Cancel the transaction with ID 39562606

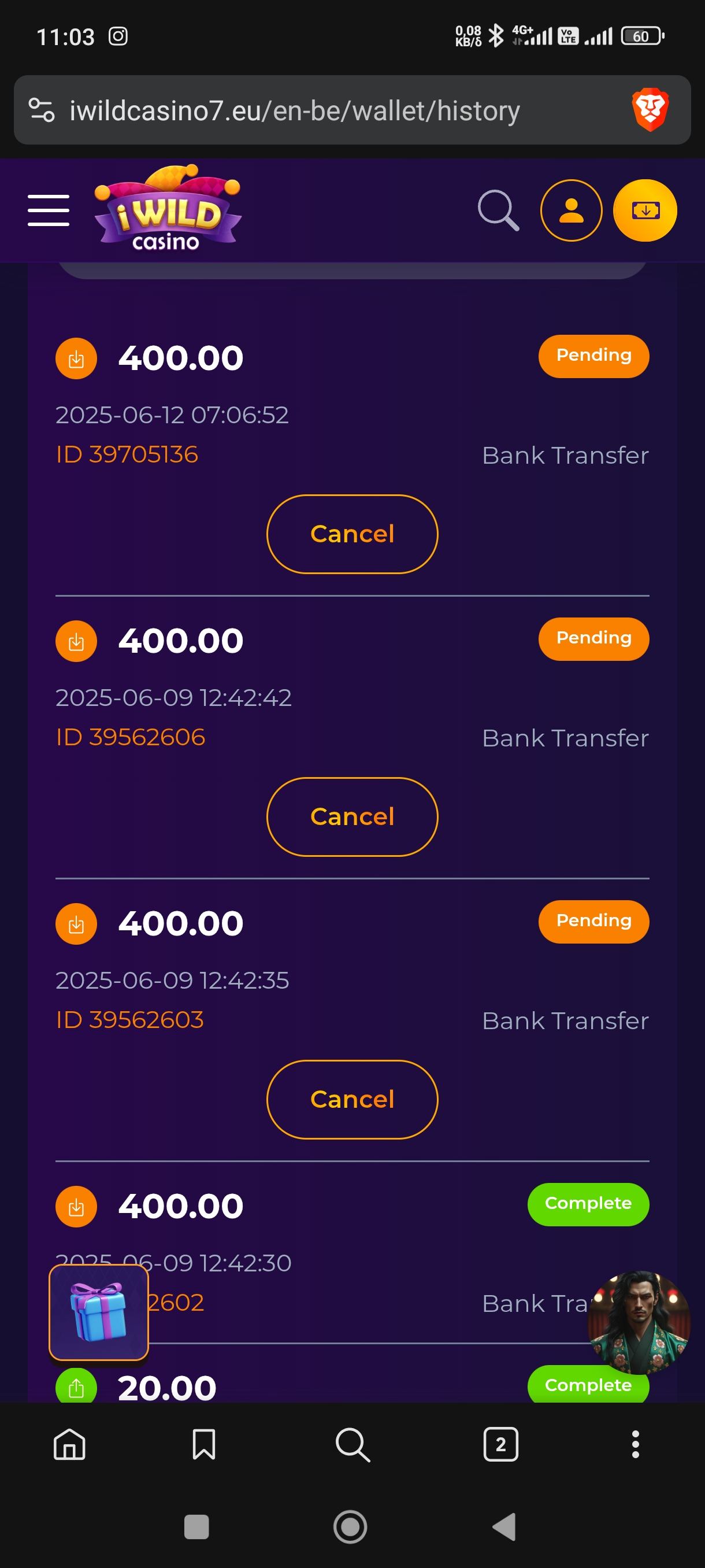click(352, 816)
